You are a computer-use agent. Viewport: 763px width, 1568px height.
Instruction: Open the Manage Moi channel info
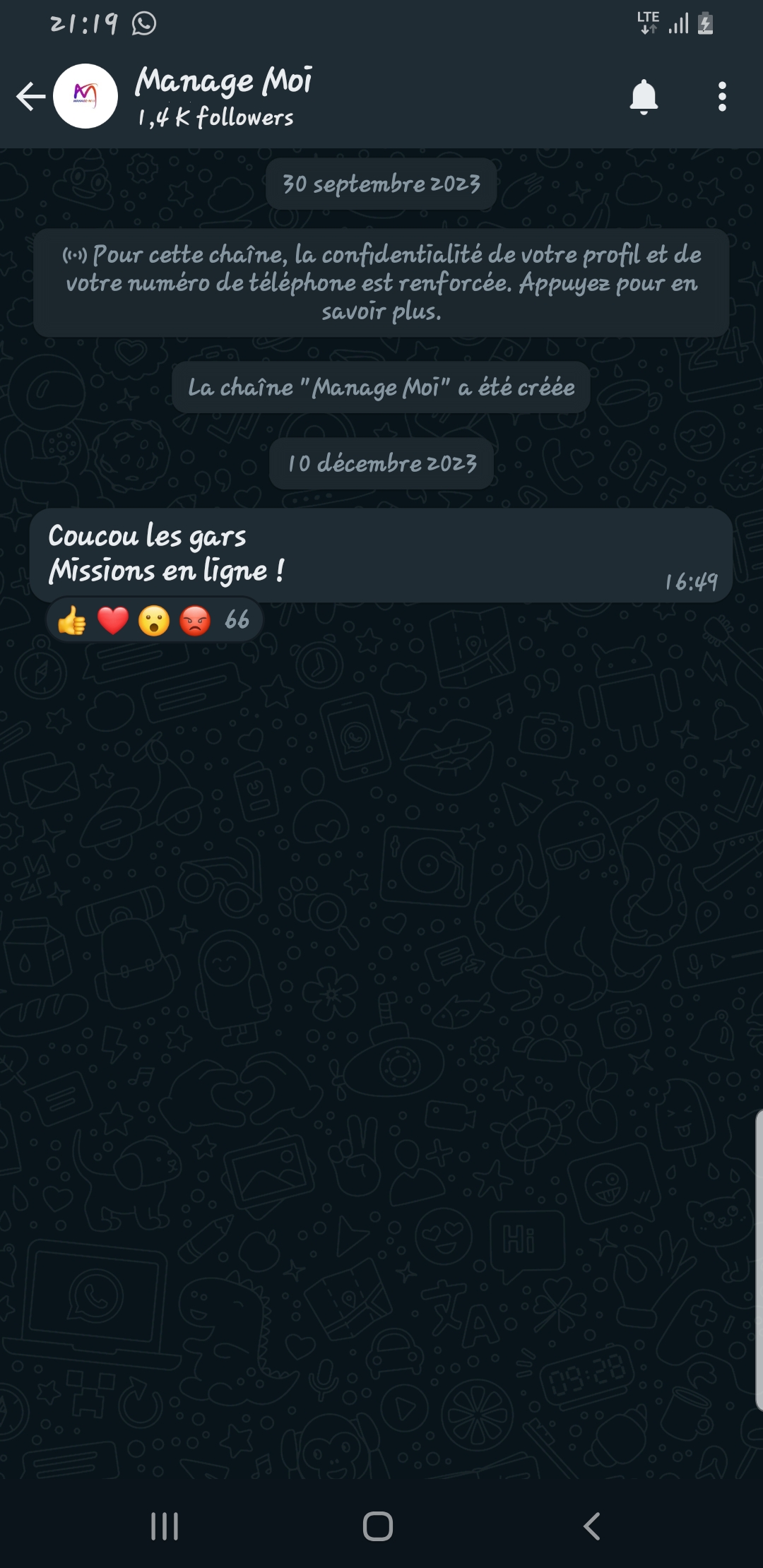[223, 97]
